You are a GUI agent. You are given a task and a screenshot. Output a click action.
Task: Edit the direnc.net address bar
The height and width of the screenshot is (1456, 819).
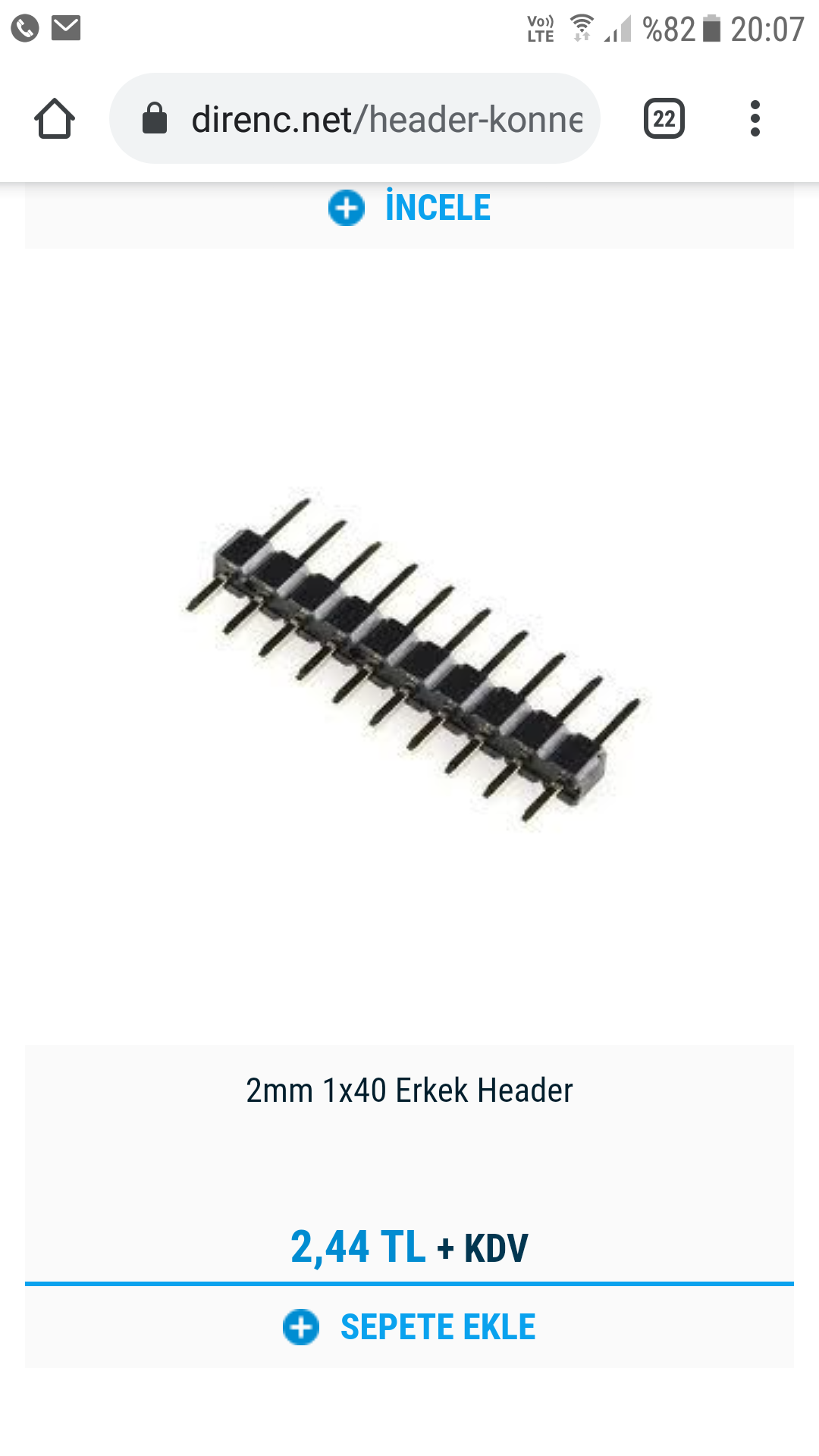point(385,119)
